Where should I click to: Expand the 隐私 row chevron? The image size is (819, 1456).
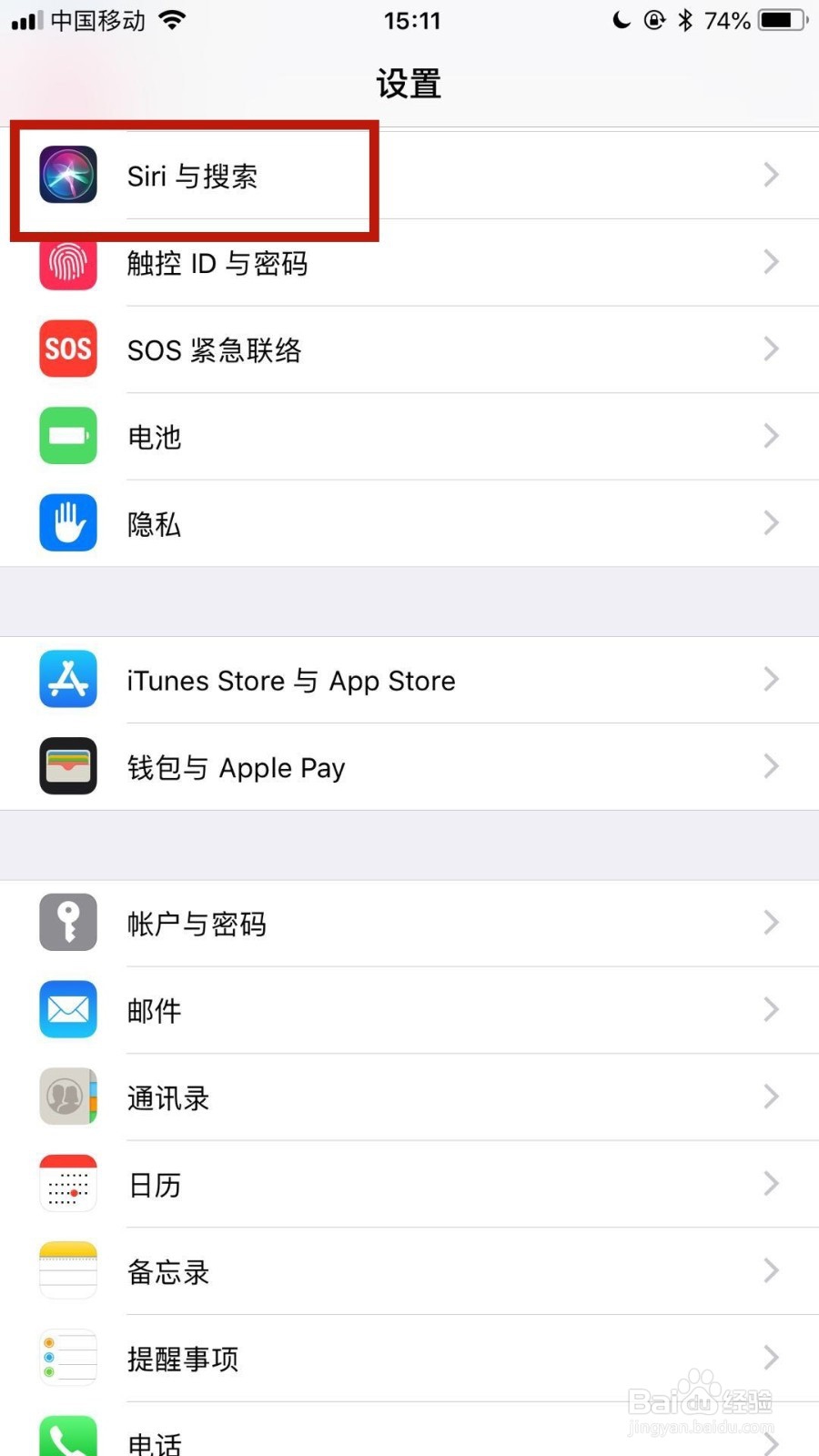pyautogui.click(x=771, y=523)
